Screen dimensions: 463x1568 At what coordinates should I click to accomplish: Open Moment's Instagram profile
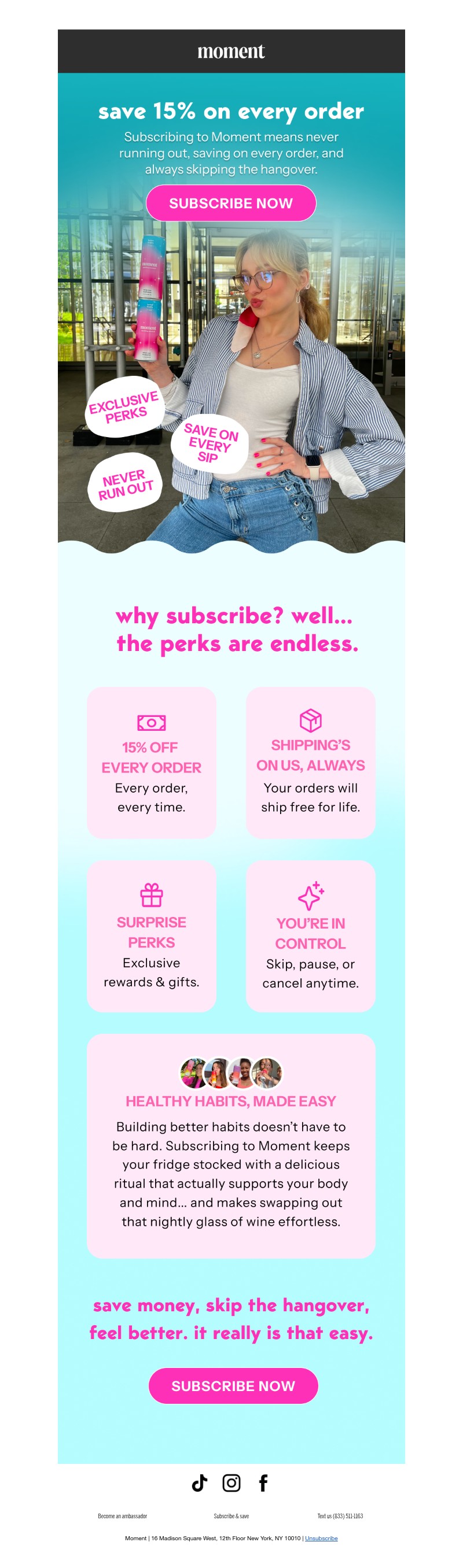[x=231, y=1482]
